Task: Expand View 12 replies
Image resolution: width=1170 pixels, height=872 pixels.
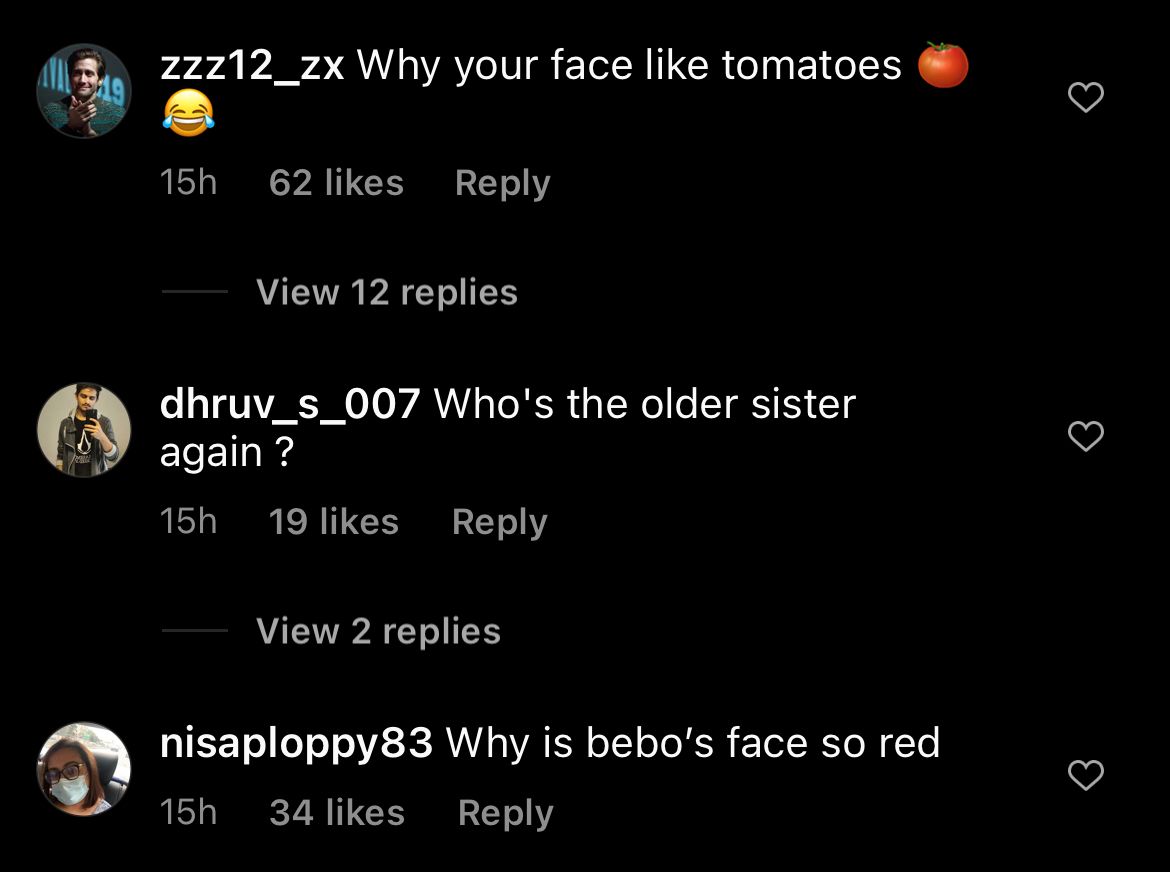Action: pos(386,292)
